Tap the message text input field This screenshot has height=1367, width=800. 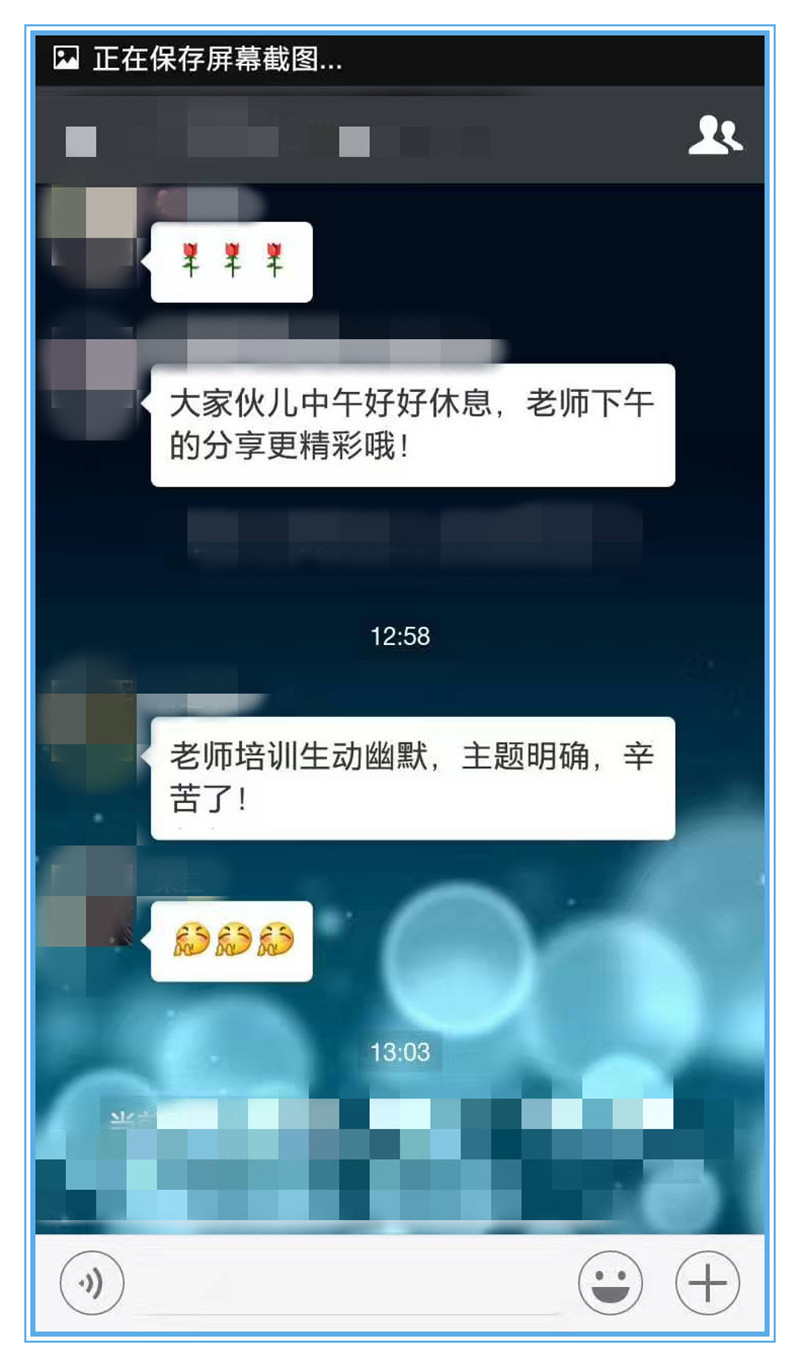pos(350,1283)
